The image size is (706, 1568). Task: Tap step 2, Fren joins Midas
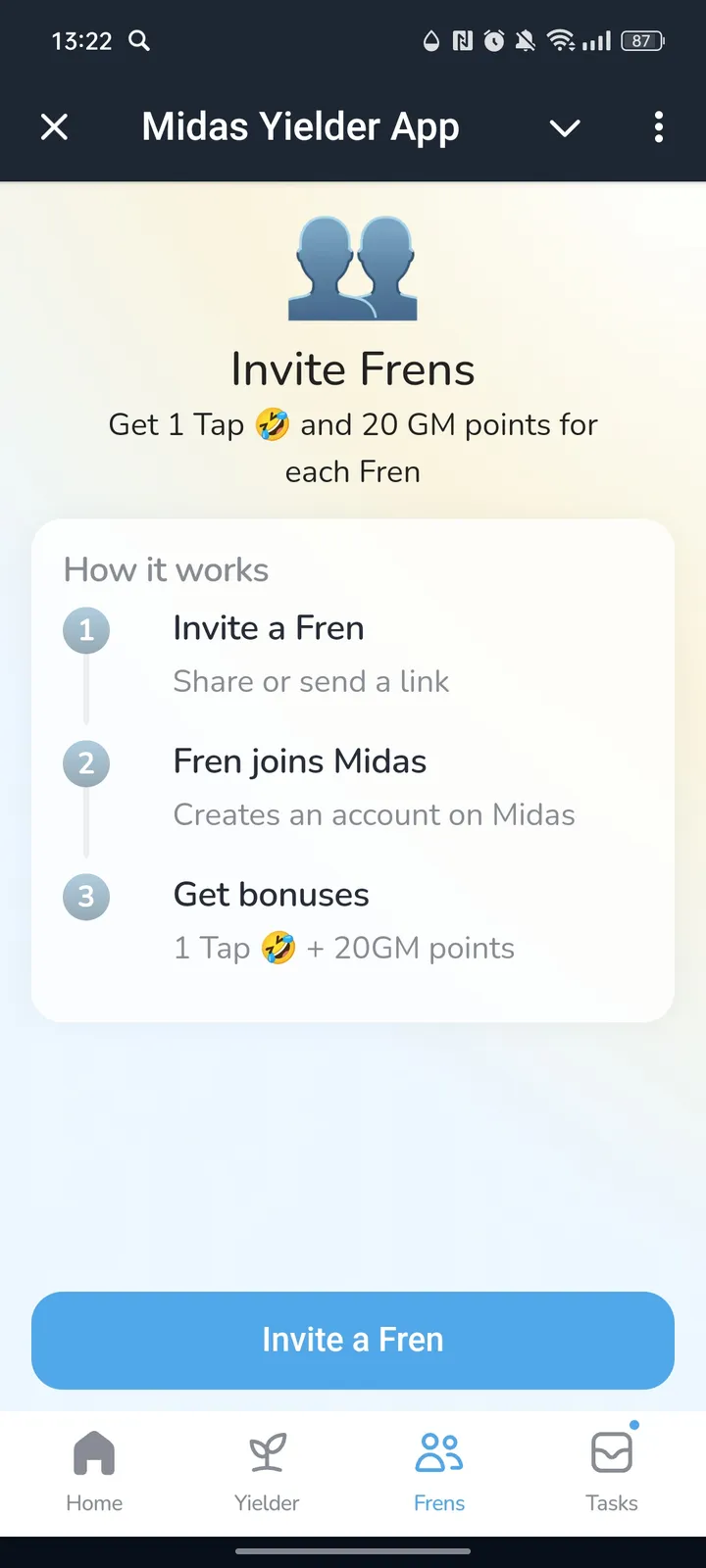(x=299, y=760)
